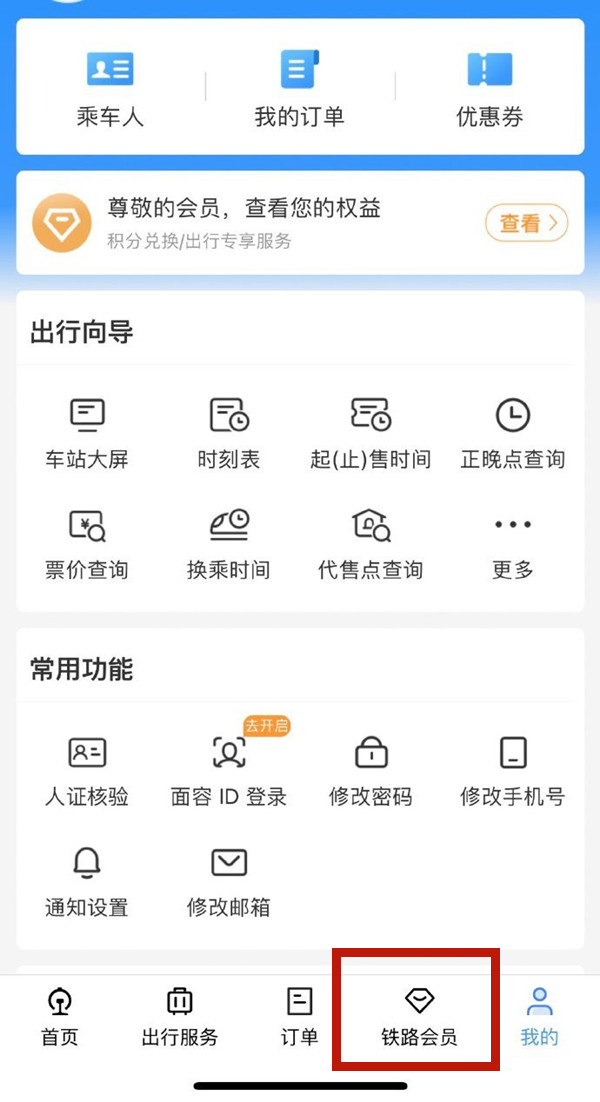Open 人证核验 identity verification
This screenshot has width=600, height=1102.
[87, 771]
